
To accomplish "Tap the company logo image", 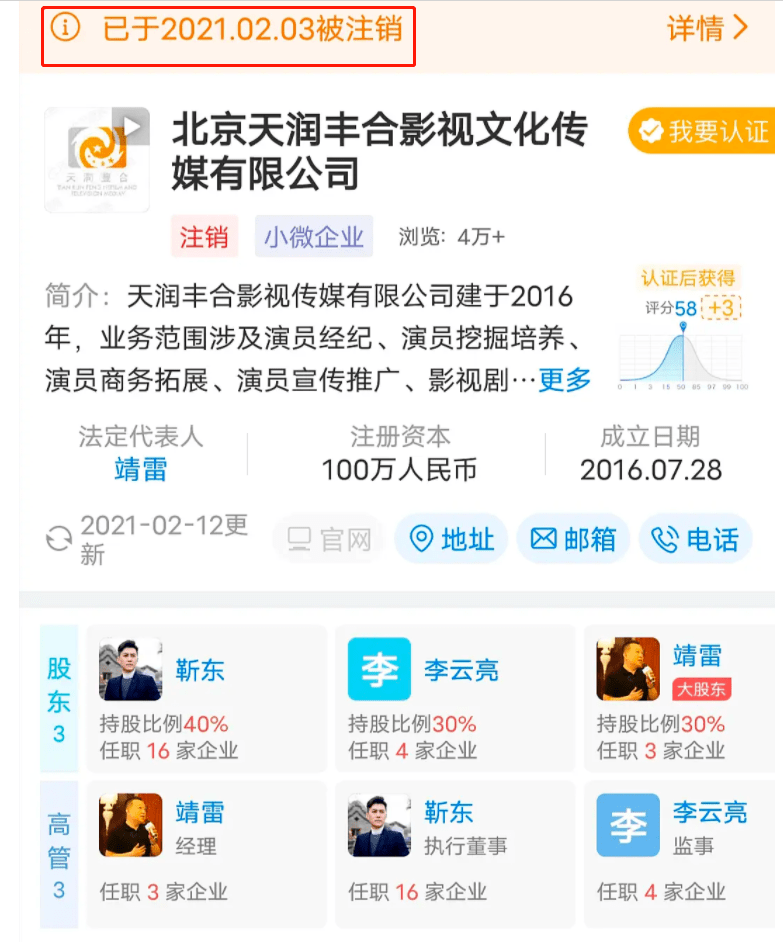I will click(97, 160).
